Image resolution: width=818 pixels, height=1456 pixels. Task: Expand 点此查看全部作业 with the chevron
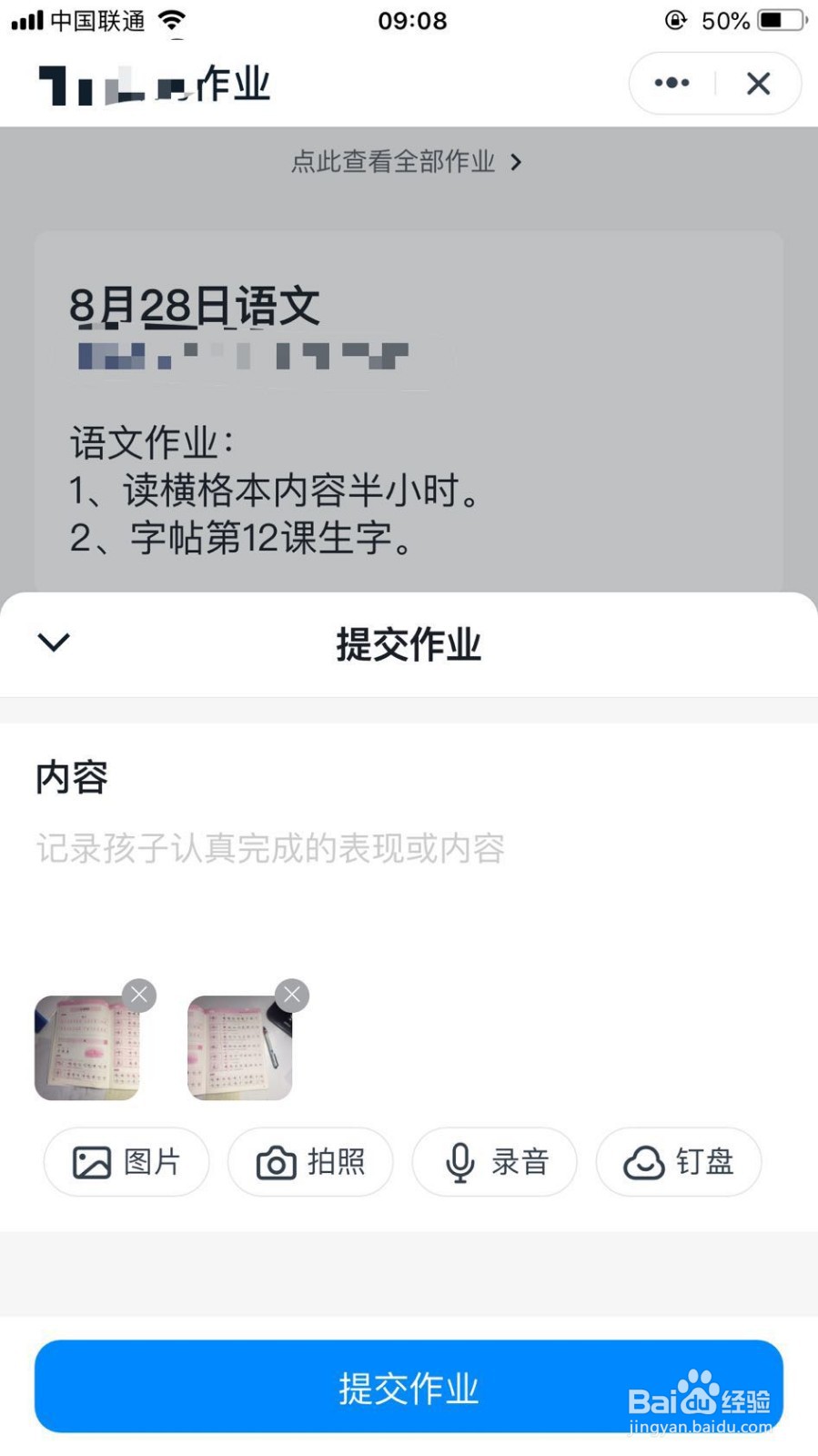click(517, 162)
